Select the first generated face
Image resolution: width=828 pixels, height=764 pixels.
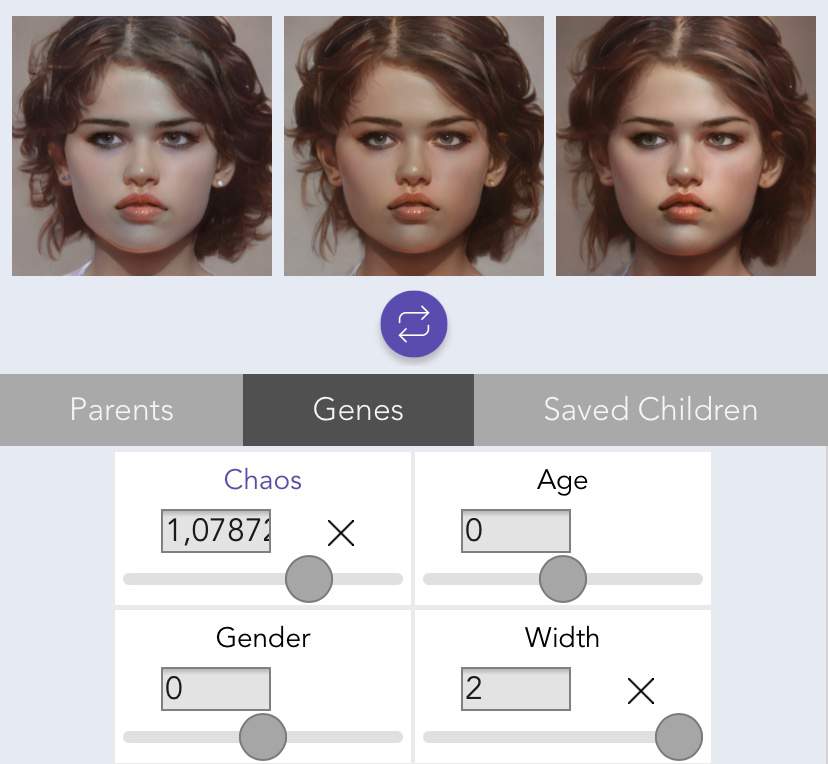point(142,146)
